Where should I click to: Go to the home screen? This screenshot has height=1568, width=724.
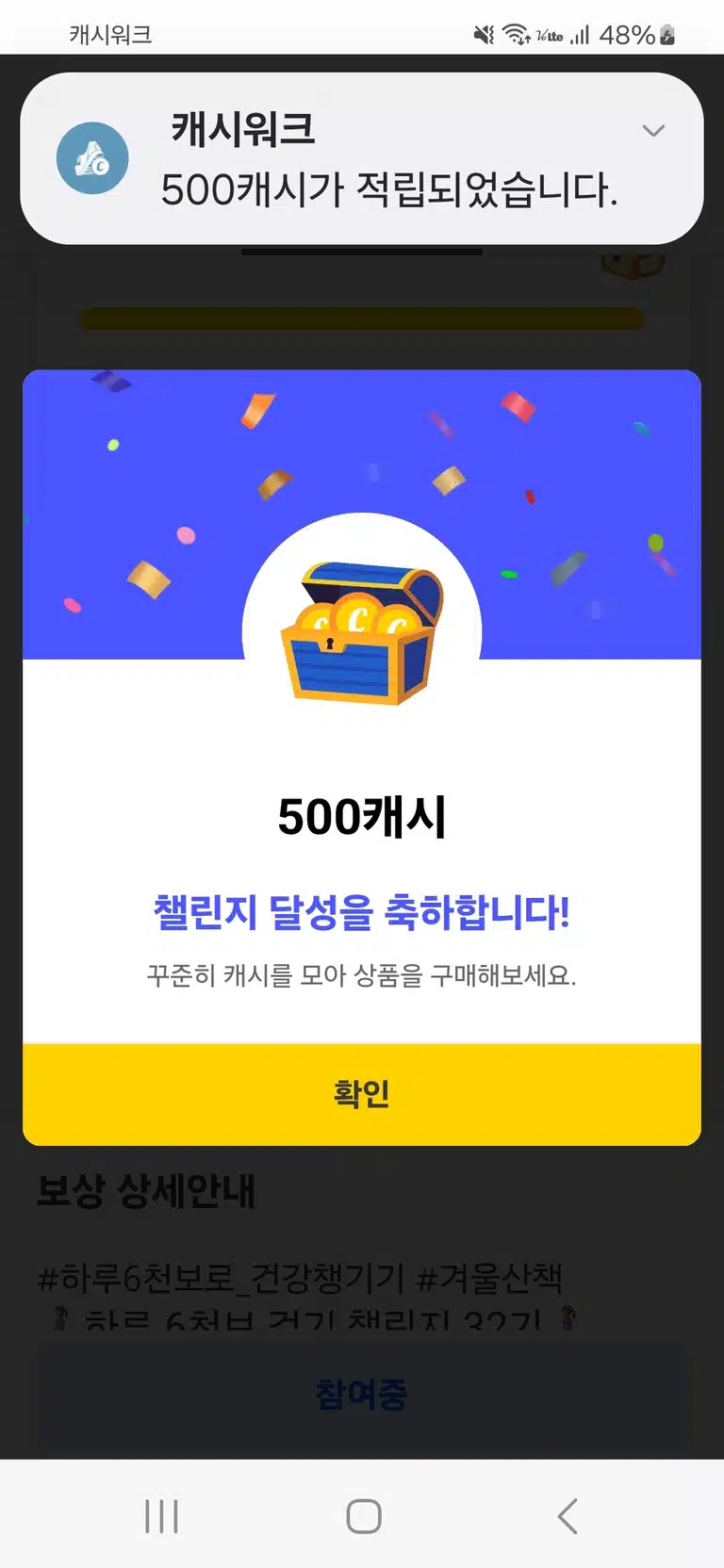[364, 1516]
